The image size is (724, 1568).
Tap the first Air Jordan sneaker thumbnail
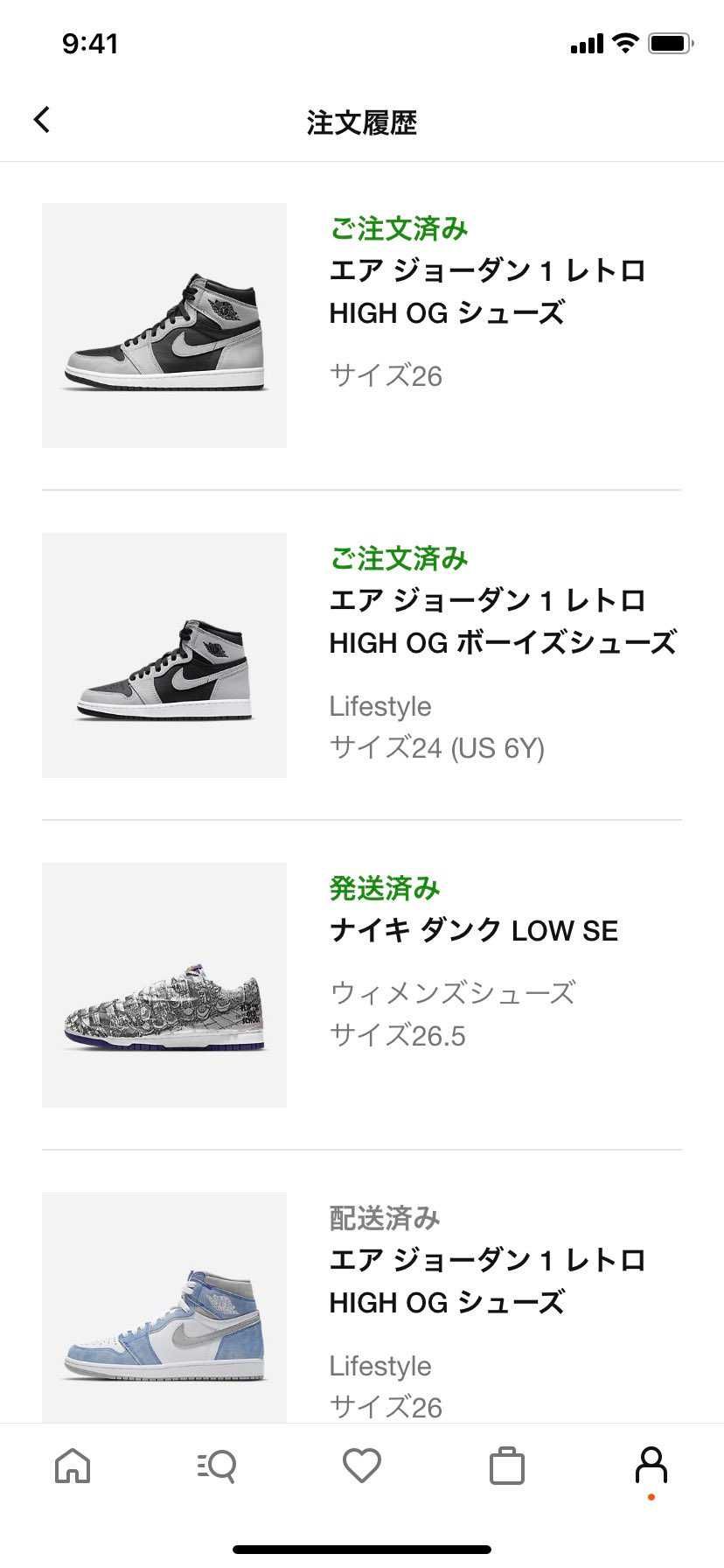tap(164, 324)
